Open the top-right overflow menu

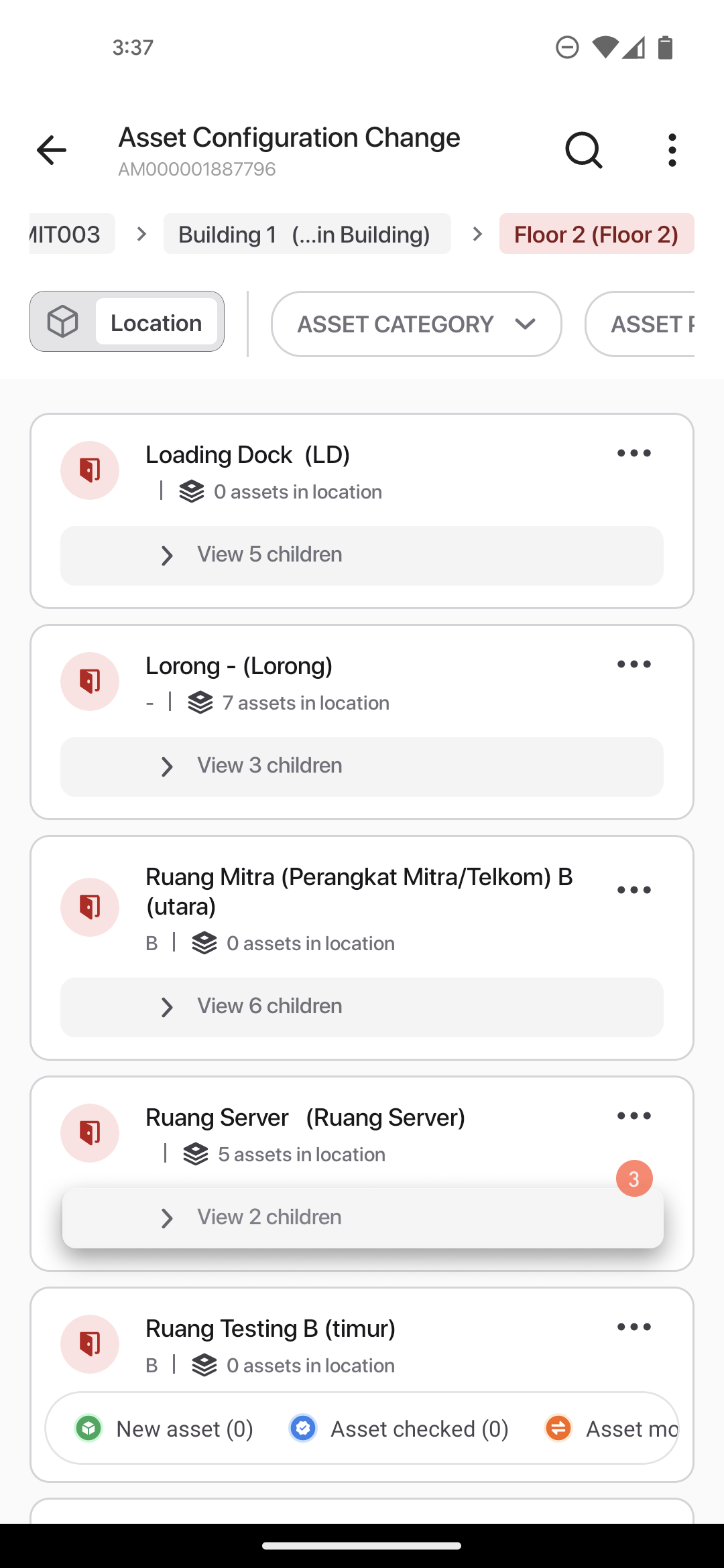[672, 149]
